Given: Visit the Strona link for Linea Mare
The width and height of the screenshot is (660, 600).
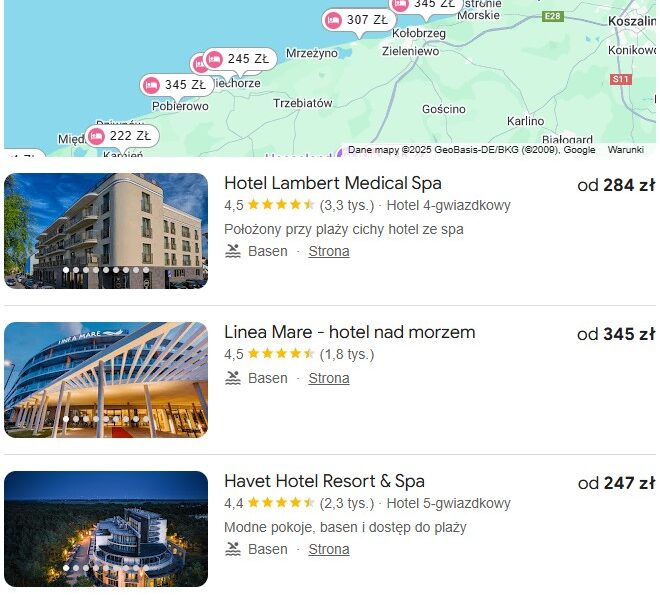Looking at the screenshot, I should click(x=328, y=378).
